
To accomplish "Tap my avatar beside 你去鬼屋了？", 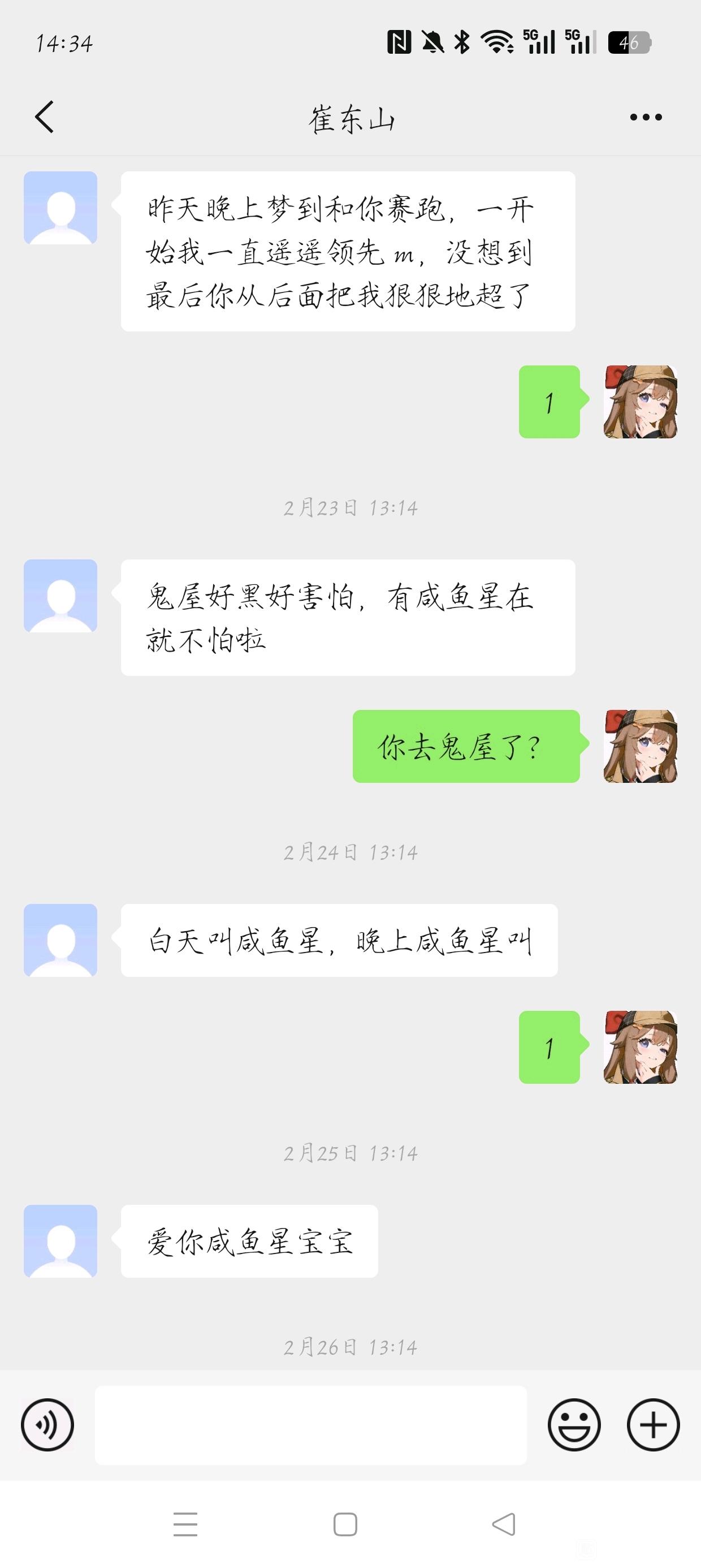I will (x=640, y=746).
